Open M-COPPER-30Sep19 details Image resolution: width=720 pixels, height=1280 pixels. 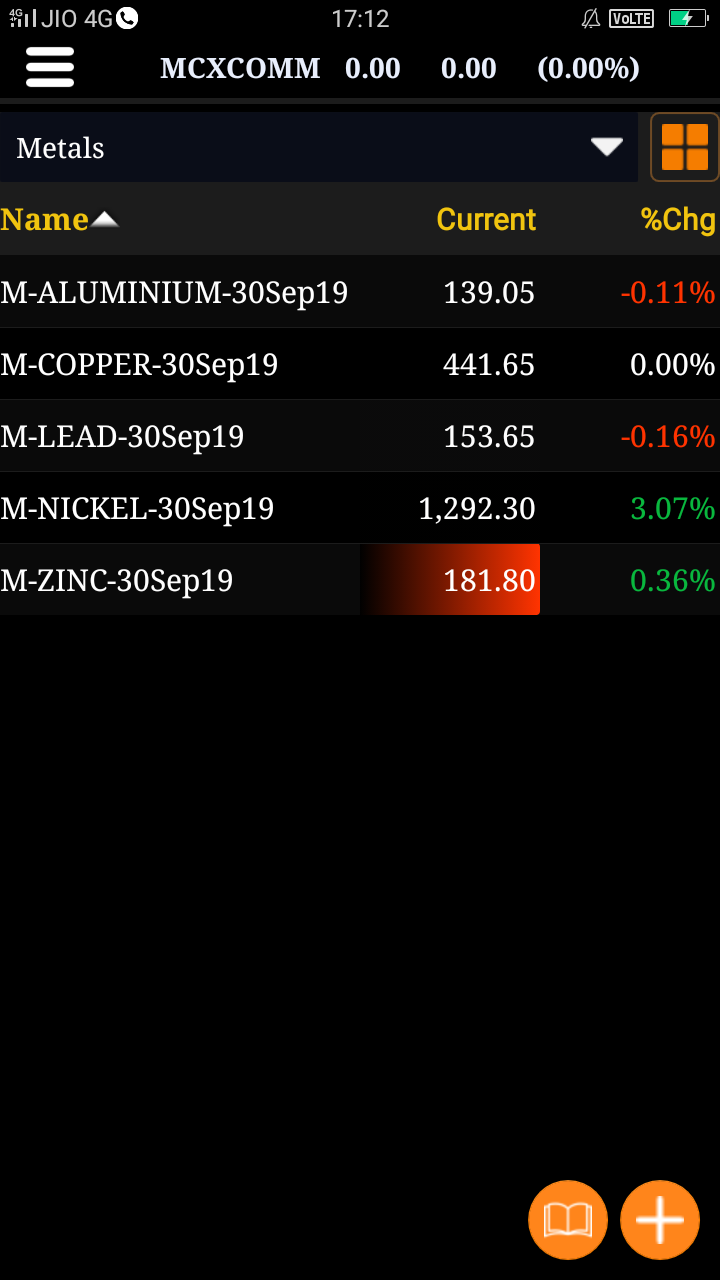click(x=140, y=364)
